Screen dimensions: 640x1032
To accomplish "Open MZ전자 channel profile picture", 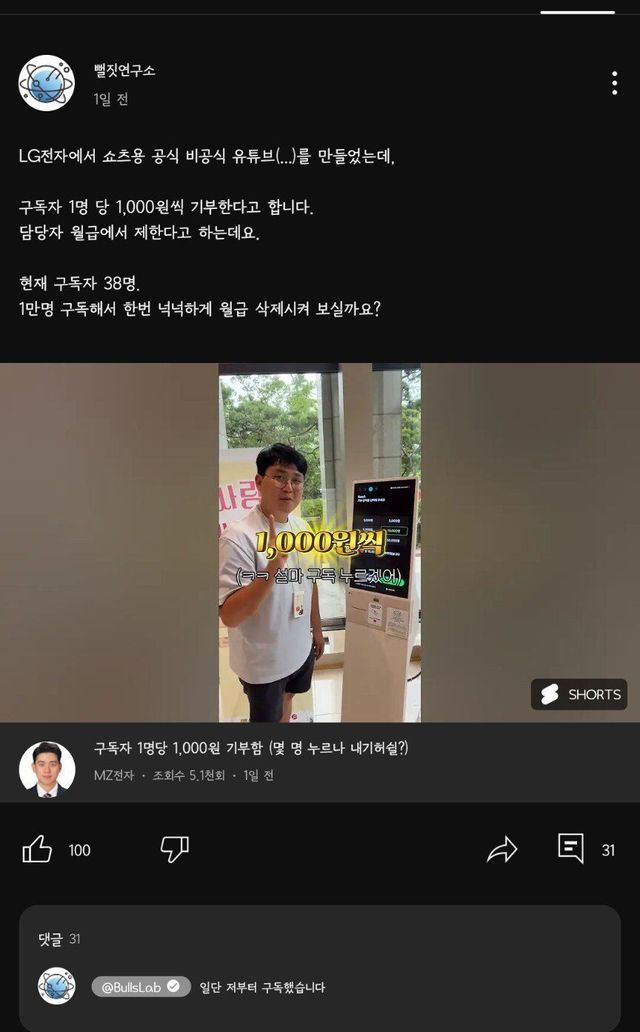I will coord(46,768).
